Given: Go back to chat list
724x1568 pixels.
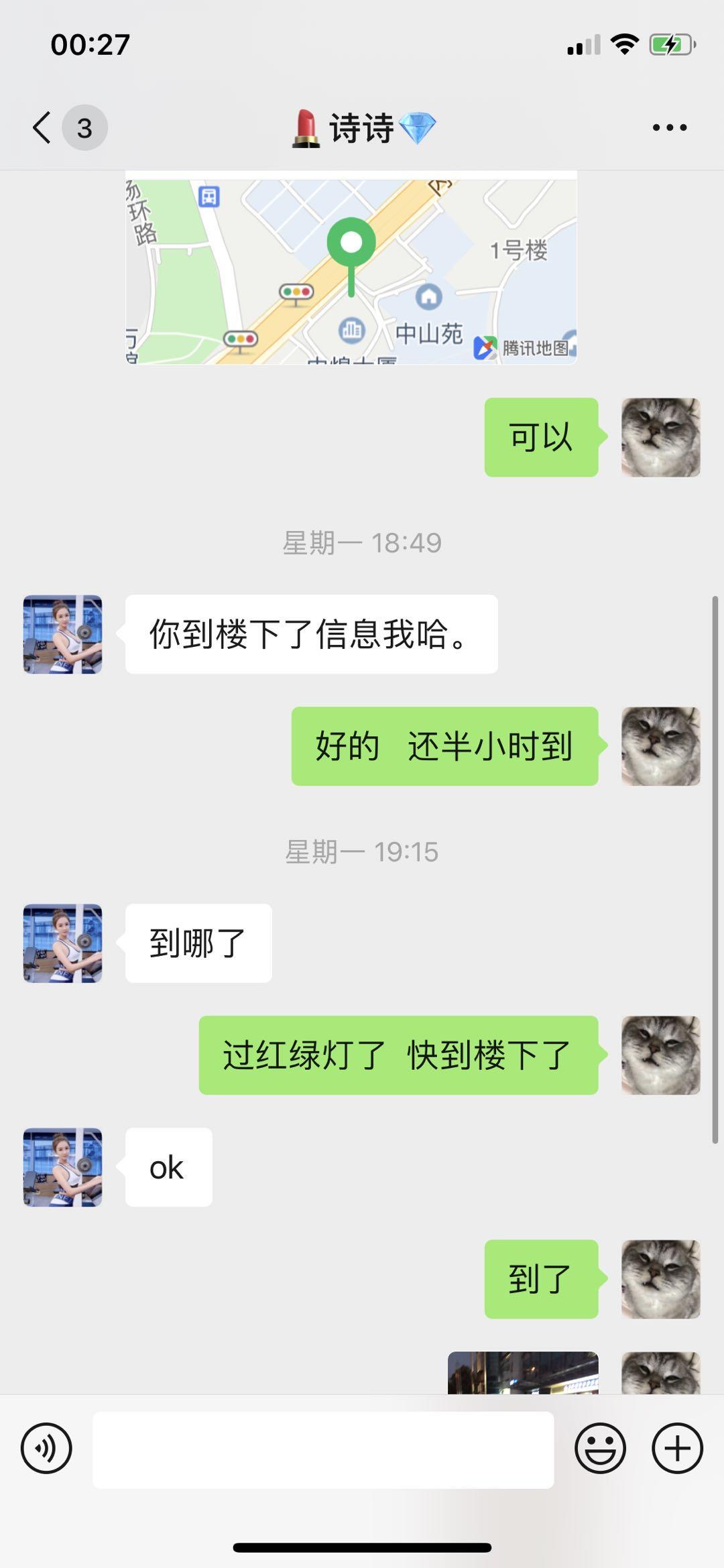Looking at the screenshot, I should [x=40, y=127].
